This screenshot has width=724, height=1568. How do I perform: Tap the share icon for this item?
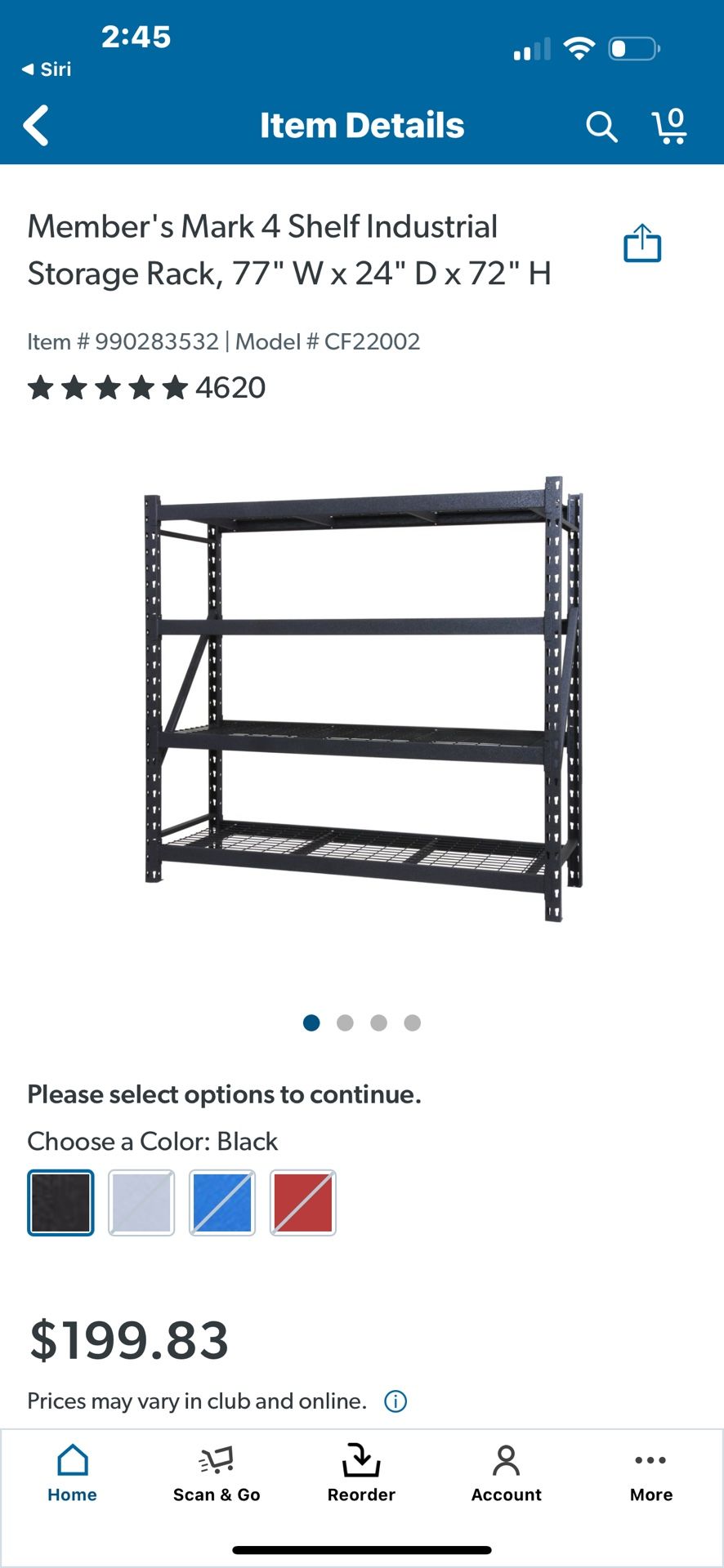coord(642,243)
